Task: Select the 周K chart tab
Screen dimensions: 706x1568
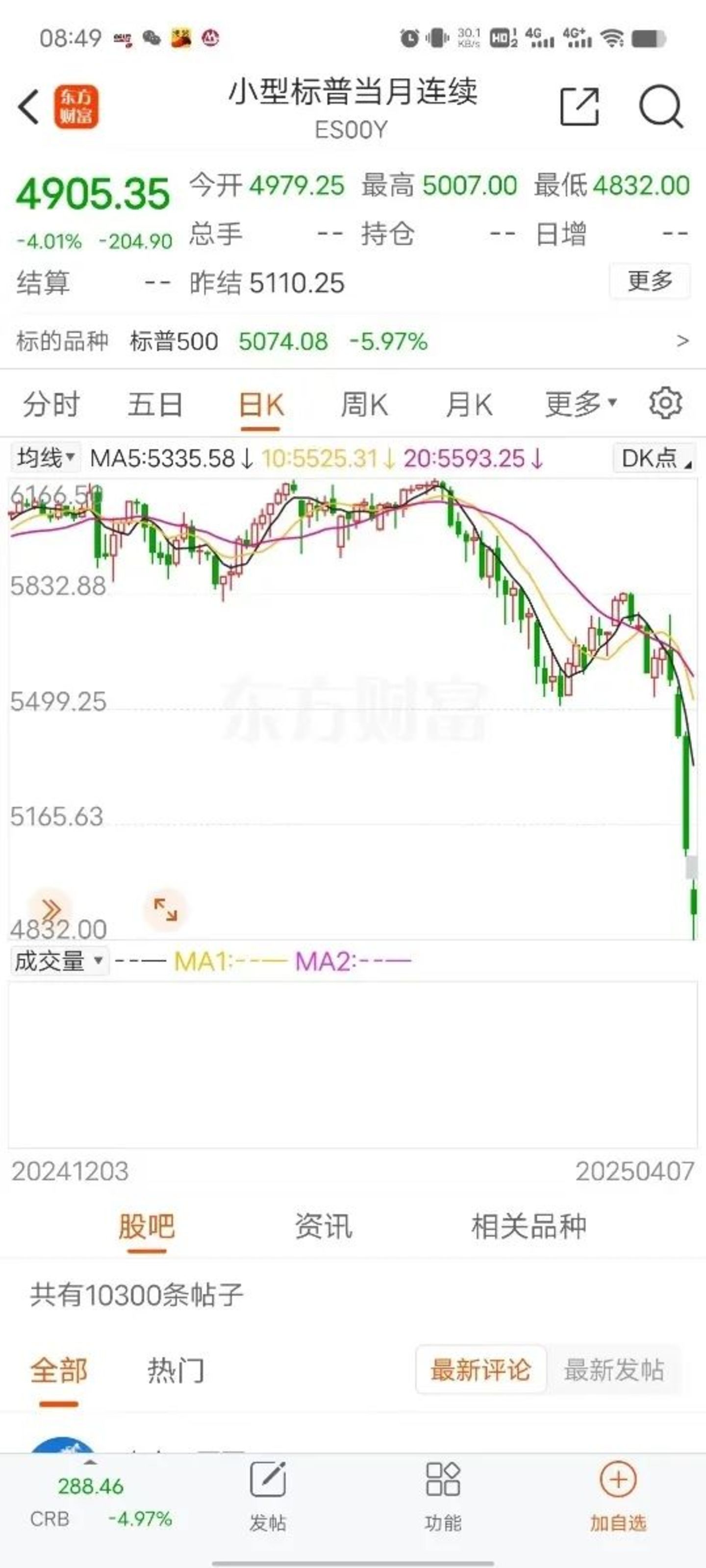Action: point(364,405)
